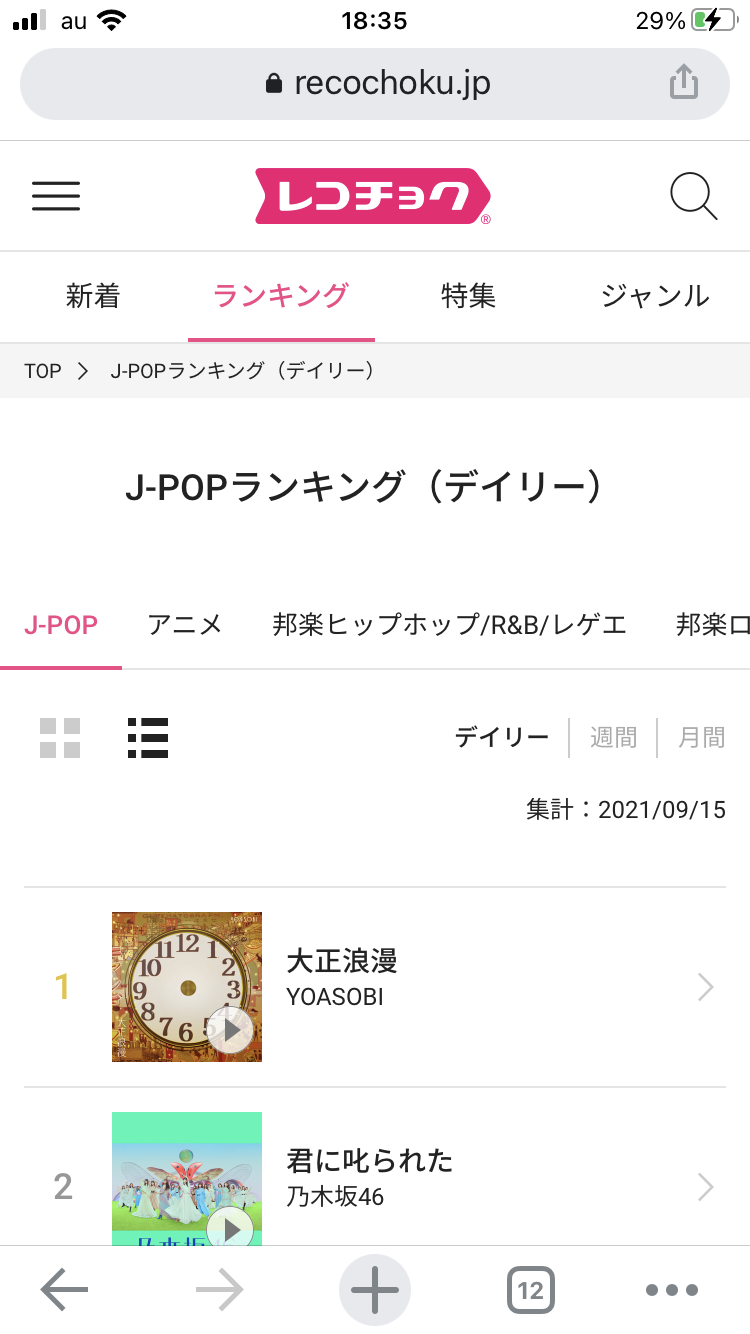750x1334 pixels.
Task: Share this page from the address bar
Action: [683, 82]
